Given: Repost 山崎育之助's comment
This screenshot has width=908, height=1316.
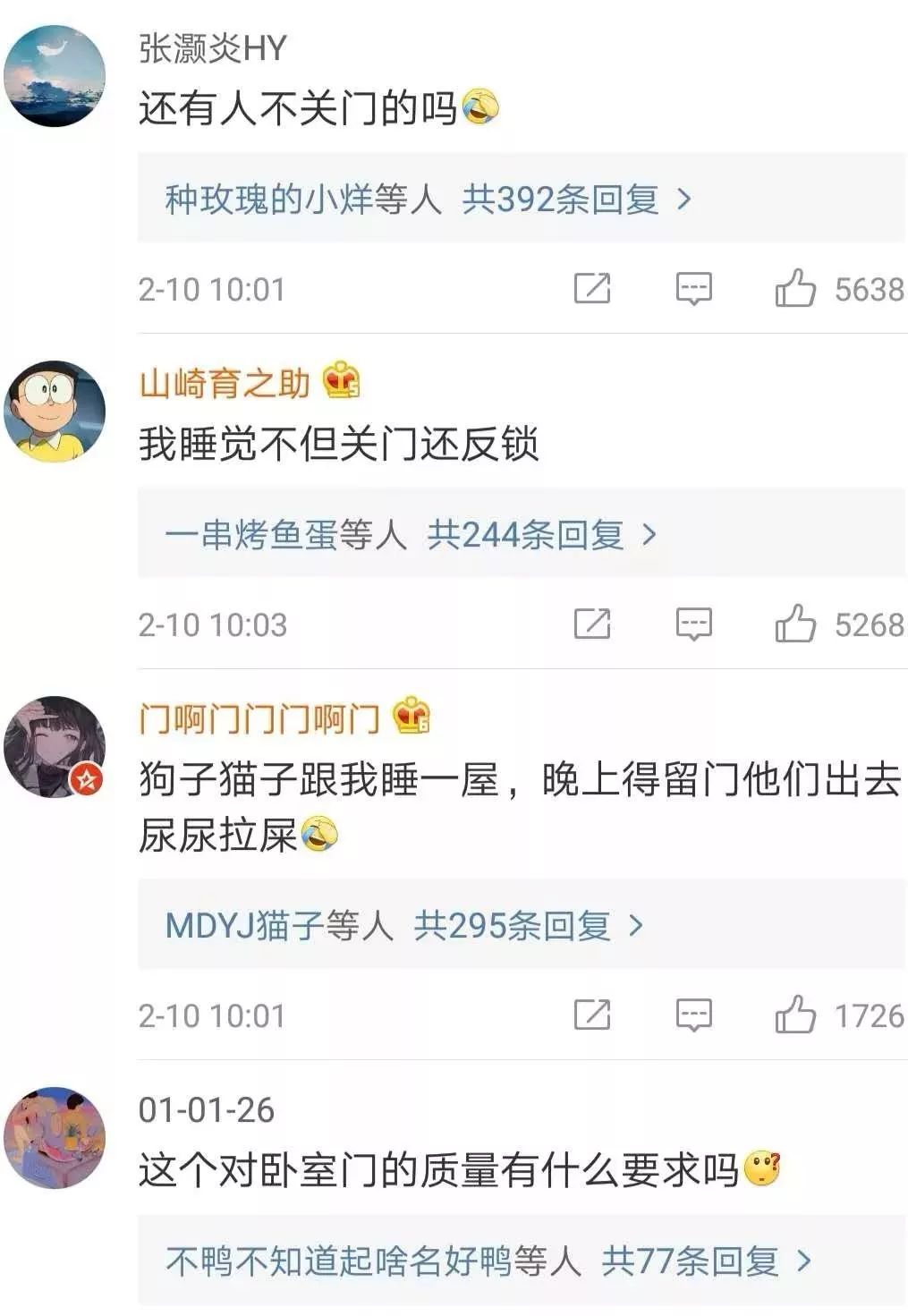Looking at the screenshot, I should click(x=592, y=624).
